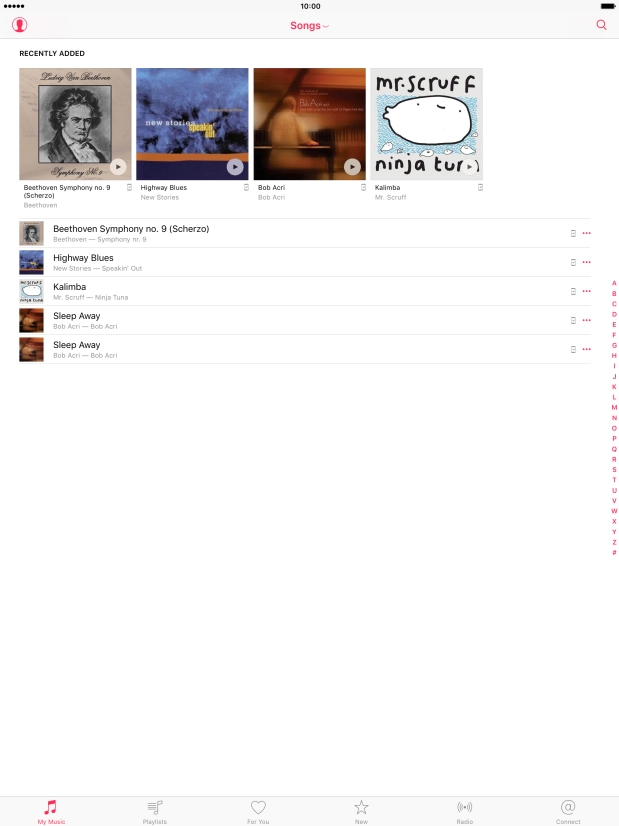The image size is (619, 826).
Task: Play the Beethoven Symphony no. 9 album tile
Action: pyautogui.click(x=118, y=167)
